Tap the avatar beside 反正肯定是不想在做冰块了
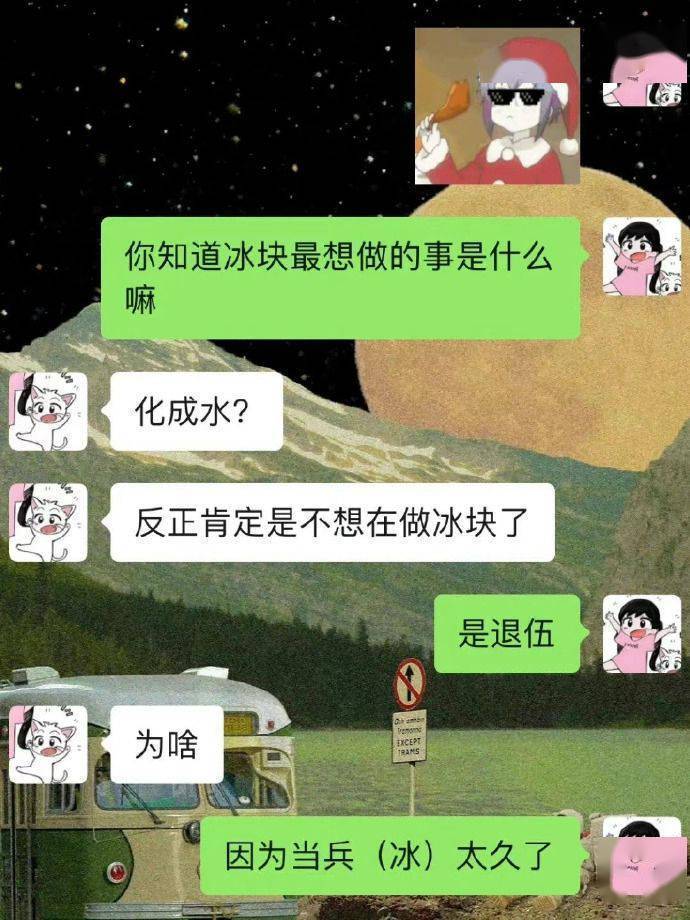Image resolution: width=690 pixels, height=920 pixels. 48,522
